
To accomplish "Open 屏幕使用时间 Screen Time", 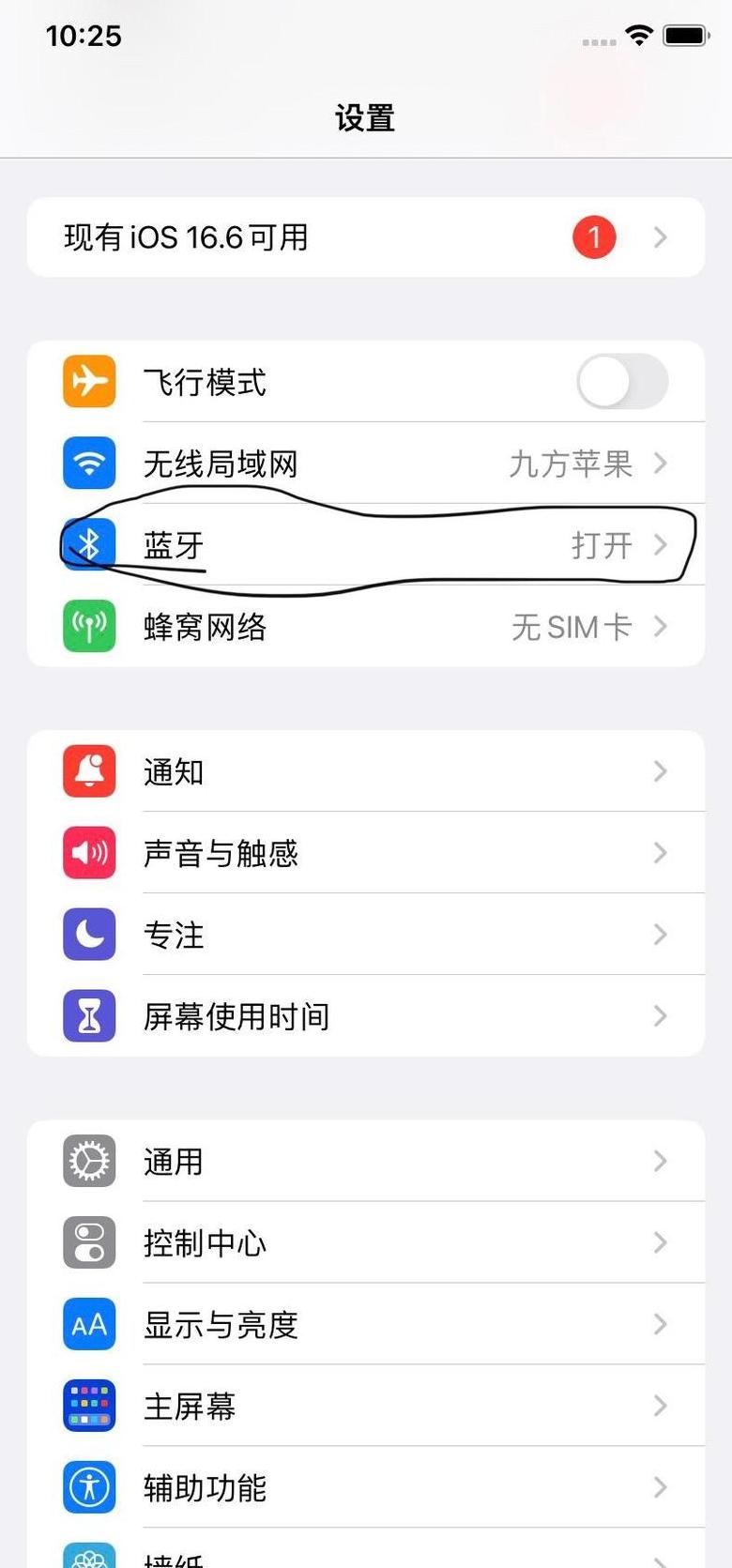I will point(366,1016).
